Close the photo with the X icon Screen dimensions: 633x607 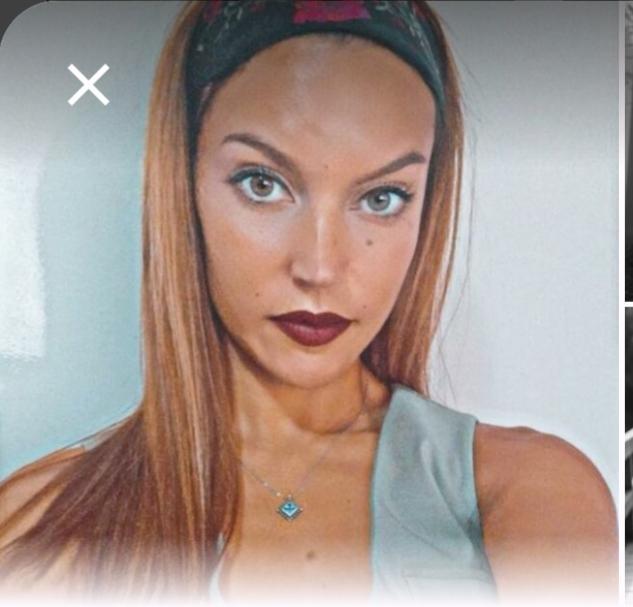click(x=88, y=85)
